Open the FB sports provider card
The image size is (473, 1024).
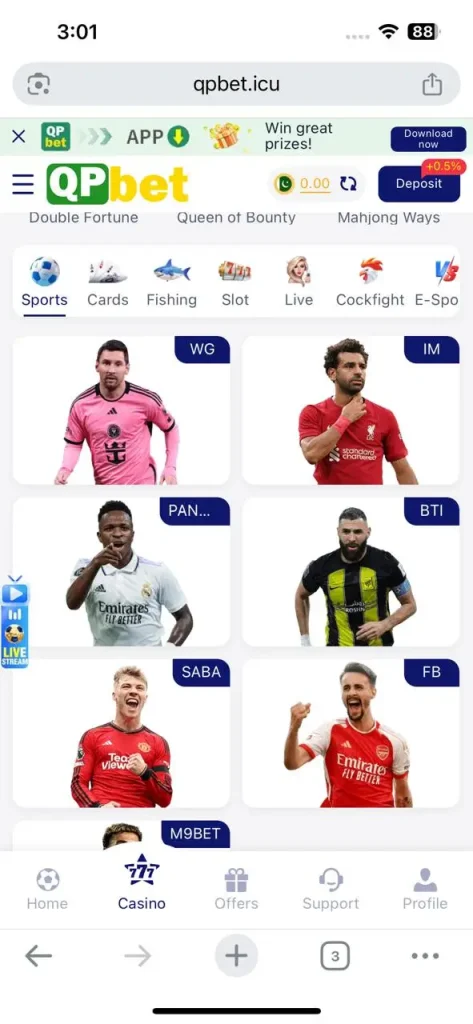point(351,733)
